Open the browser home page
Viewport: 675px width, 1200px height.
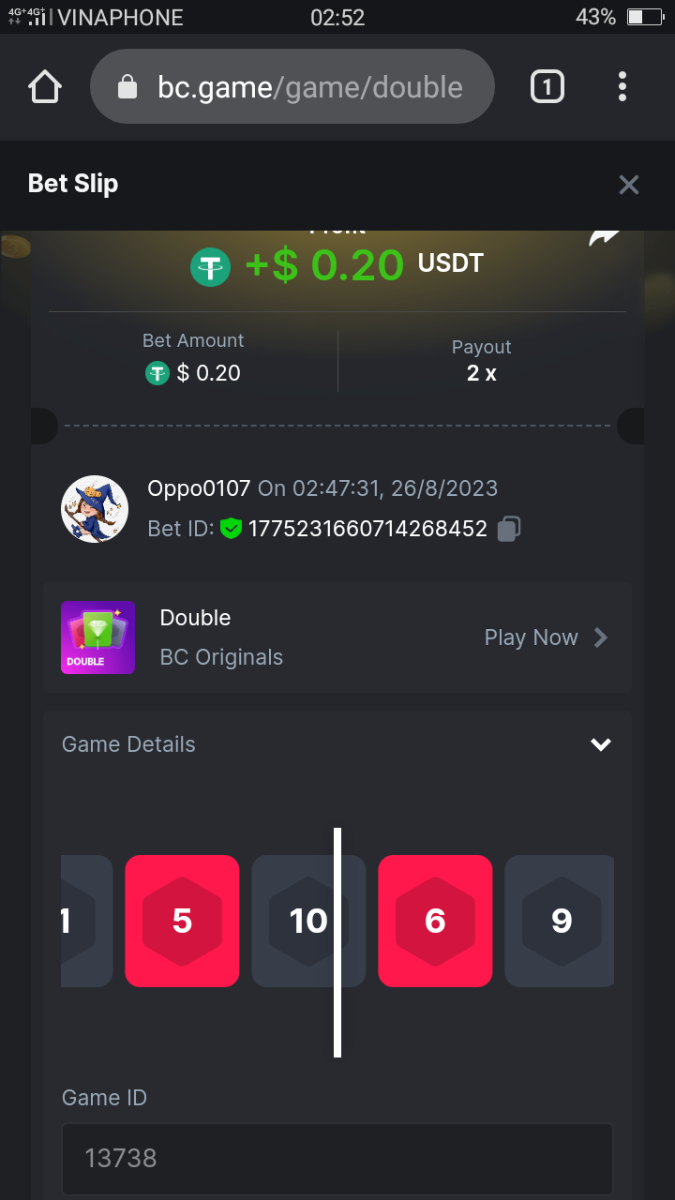point(46,87)
